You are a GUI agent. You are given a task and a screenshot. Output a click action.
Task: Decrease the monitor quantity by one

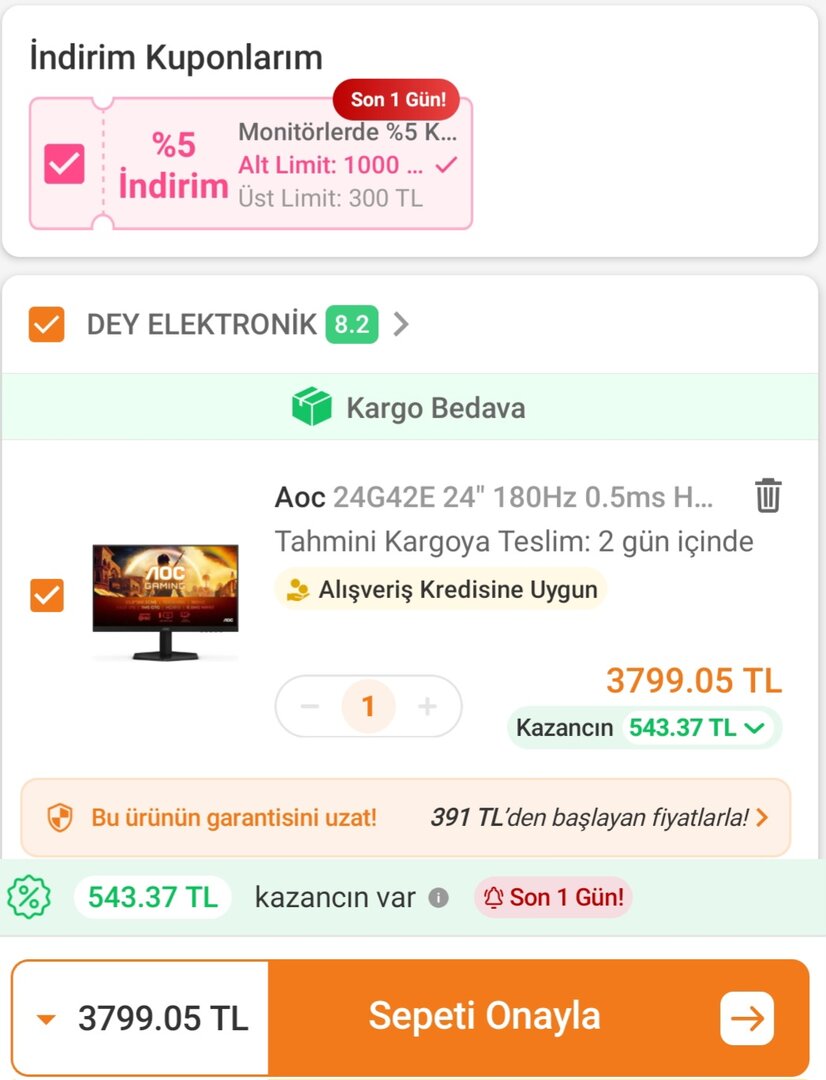click(x=310, y=707)
